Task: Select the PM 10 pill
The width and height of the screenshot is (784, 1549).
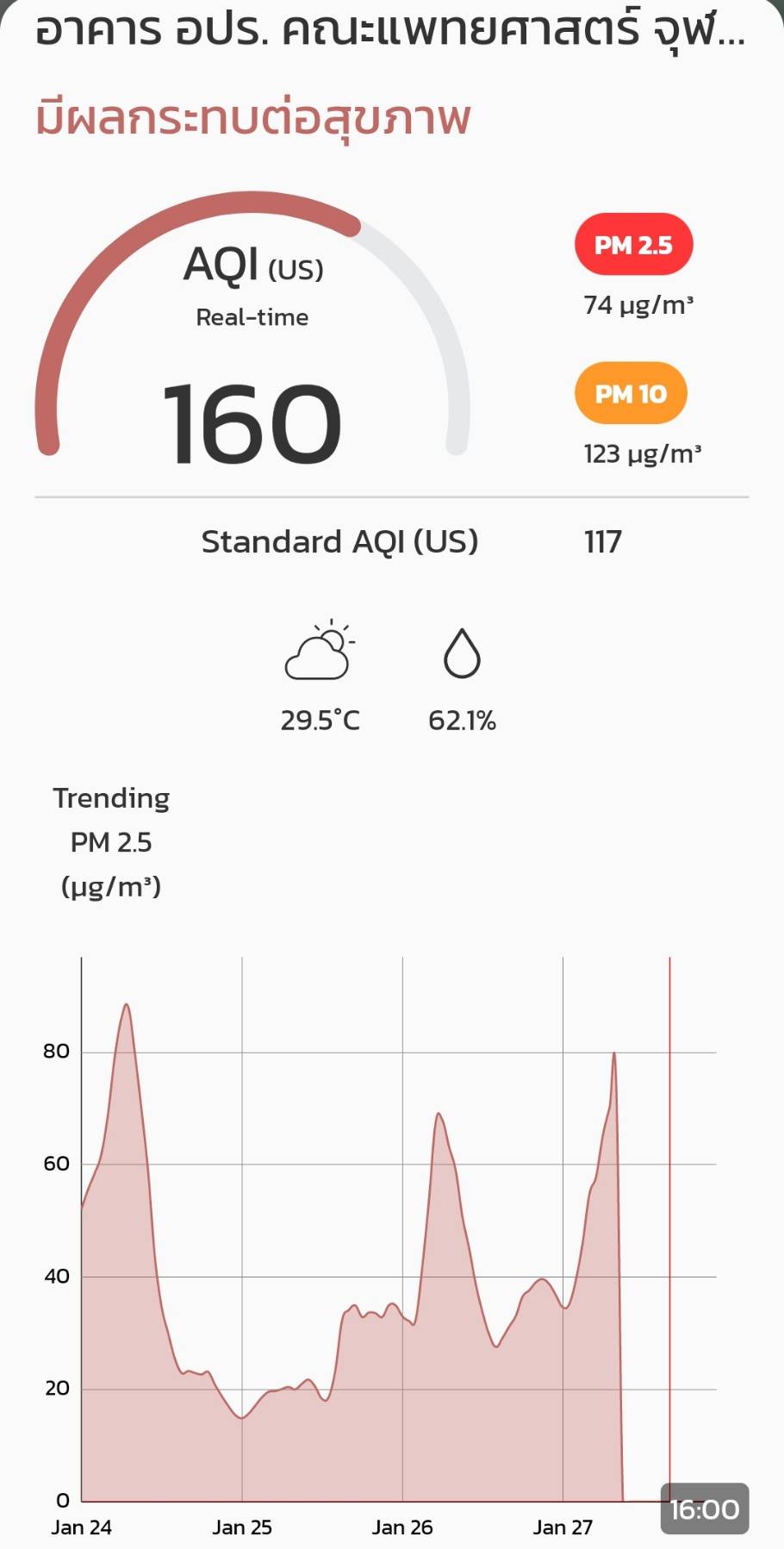Action: tap(631, 394)
